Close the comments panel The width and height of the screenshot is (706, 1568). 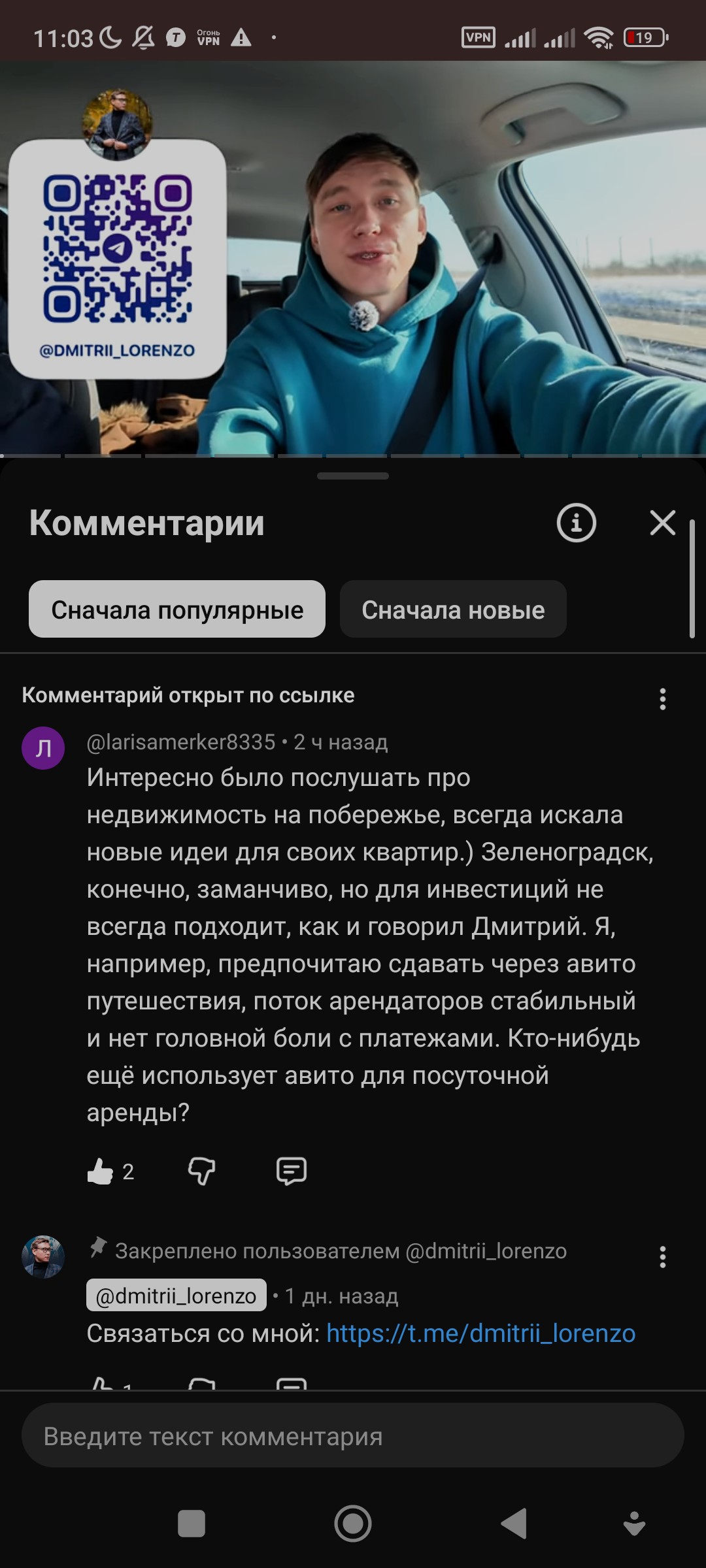click(x=662, y=523)
